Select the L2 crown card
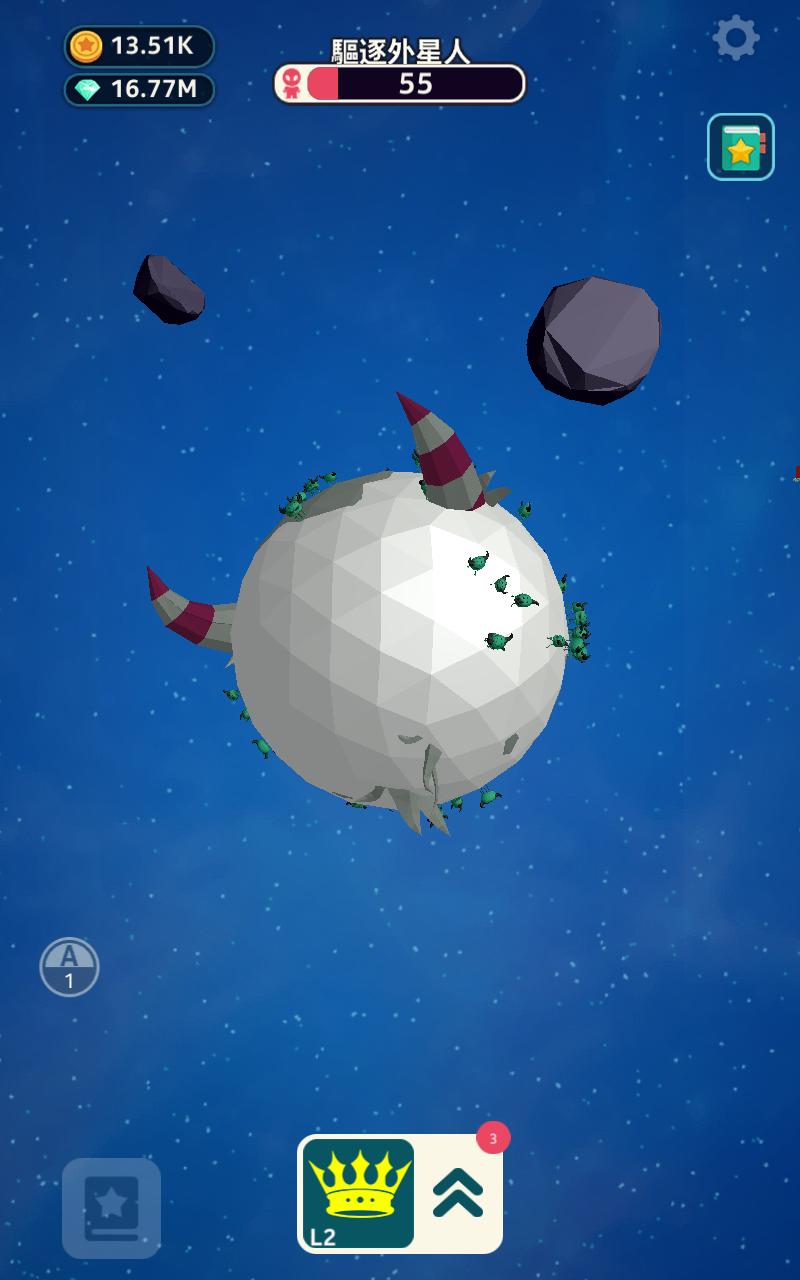Screen dimensions: 800x1280 [x=359, y=1193]
